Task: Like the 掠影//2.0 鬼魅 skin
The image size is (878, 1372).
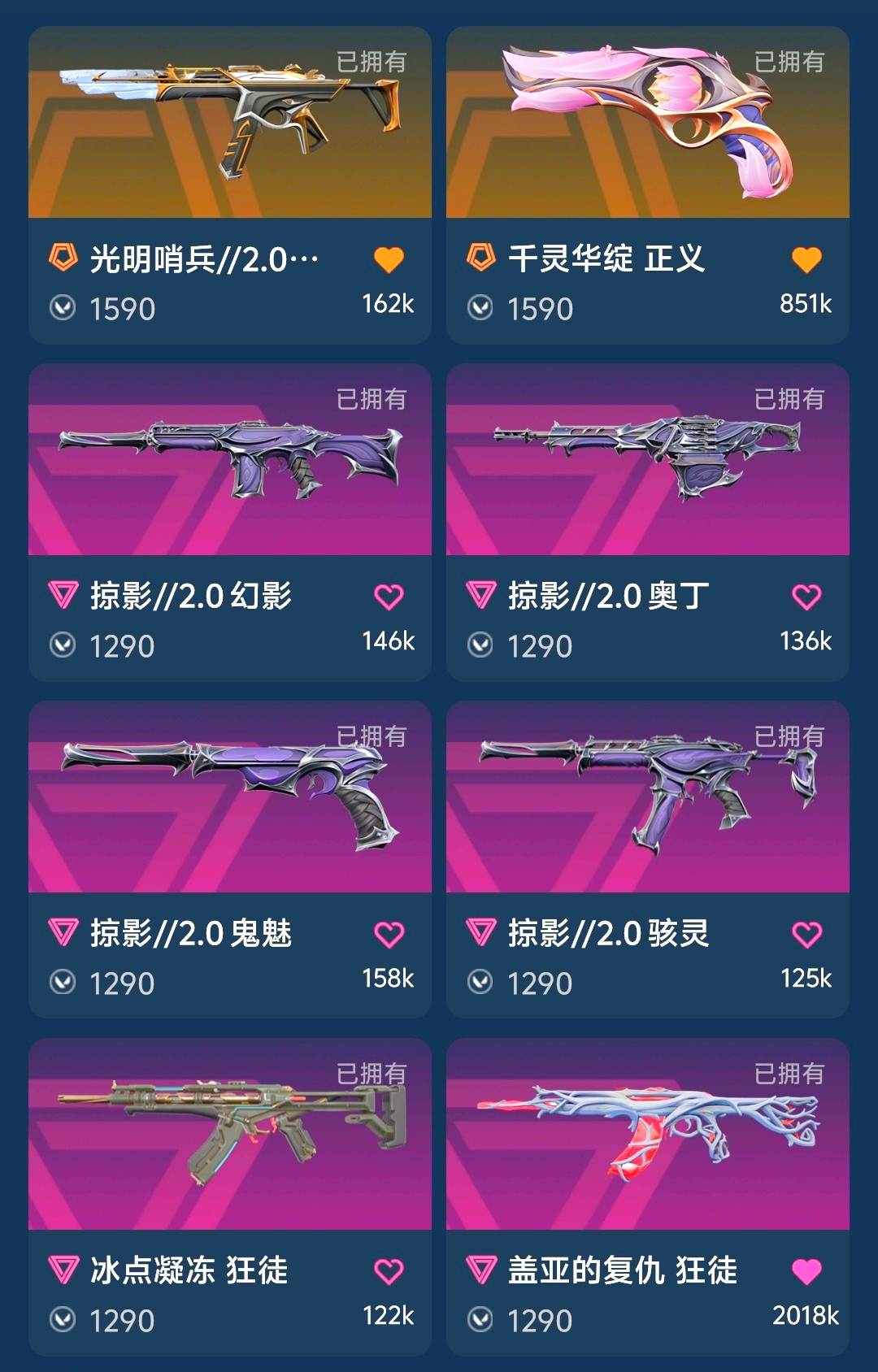Action: coord(389,935)
